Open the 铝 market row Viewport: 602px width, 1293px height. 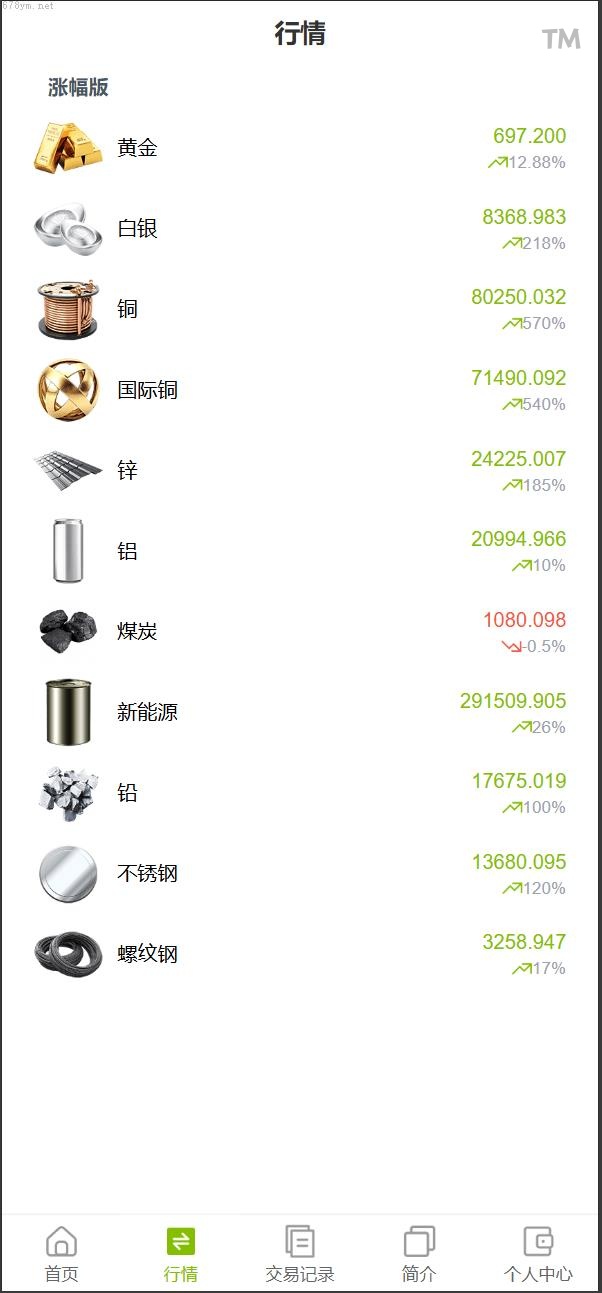300,552
